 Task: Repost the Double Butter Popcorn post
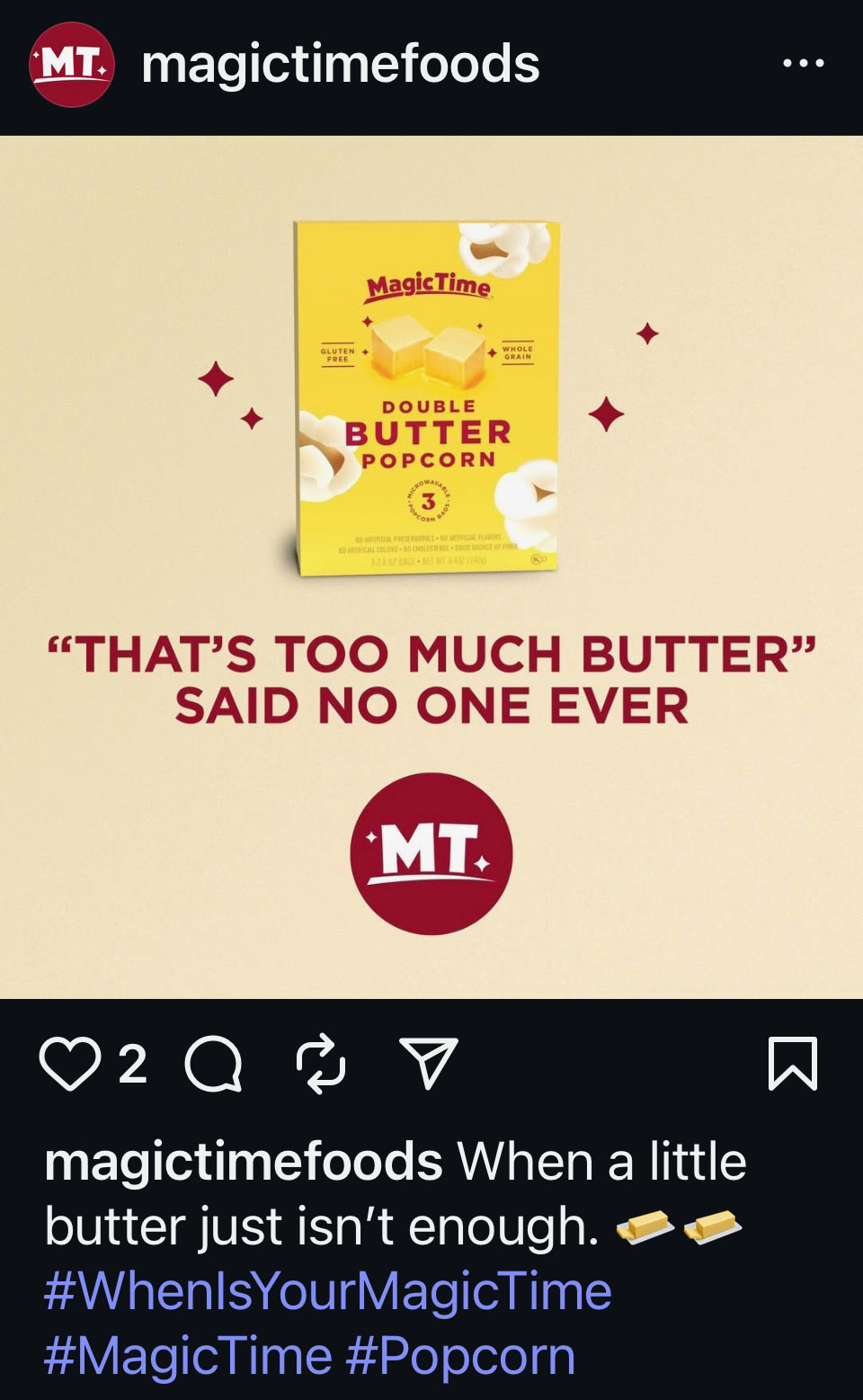point(321,1065)
